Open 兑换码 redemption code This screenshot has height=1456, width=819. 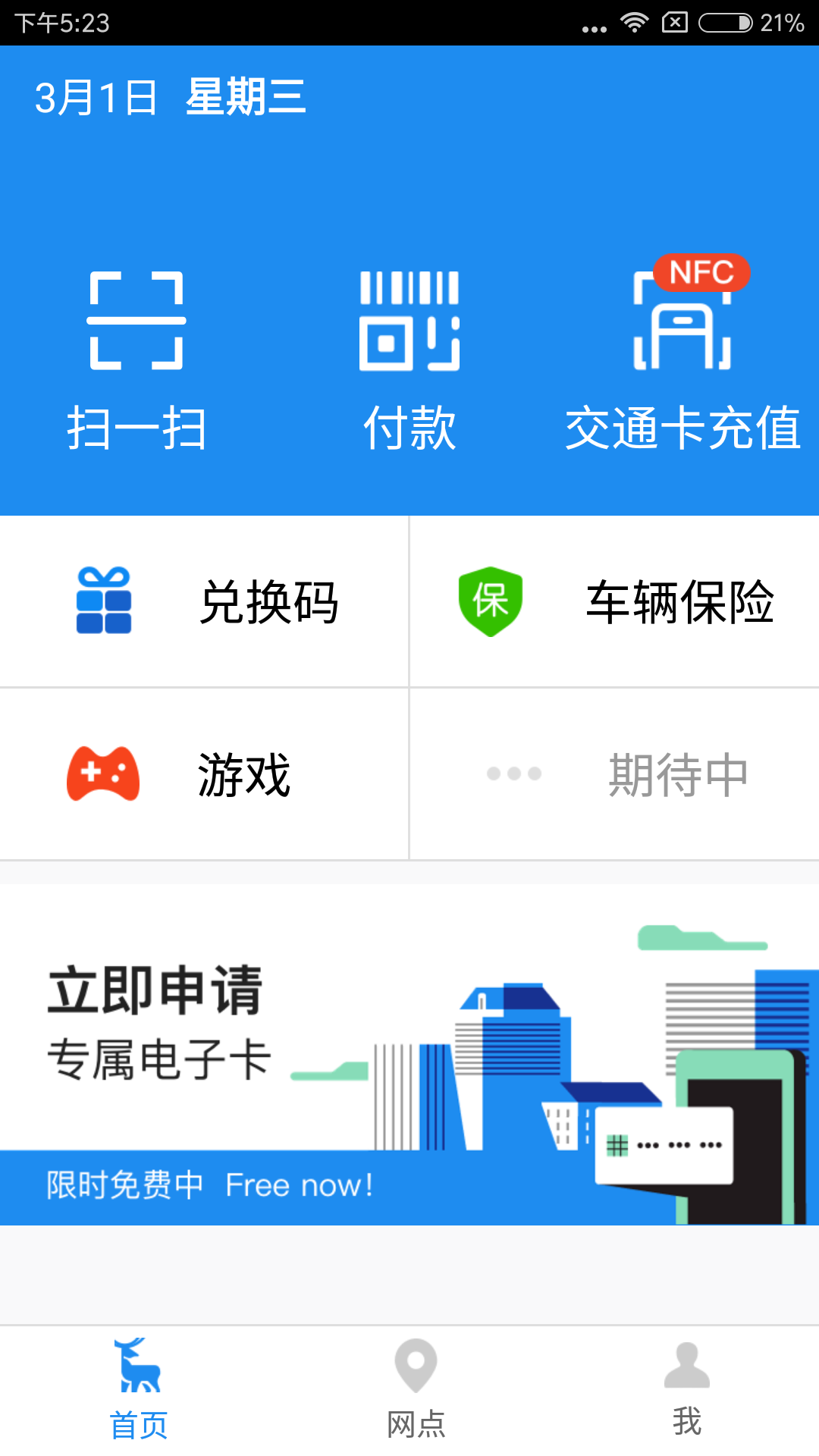click(205, 602)
